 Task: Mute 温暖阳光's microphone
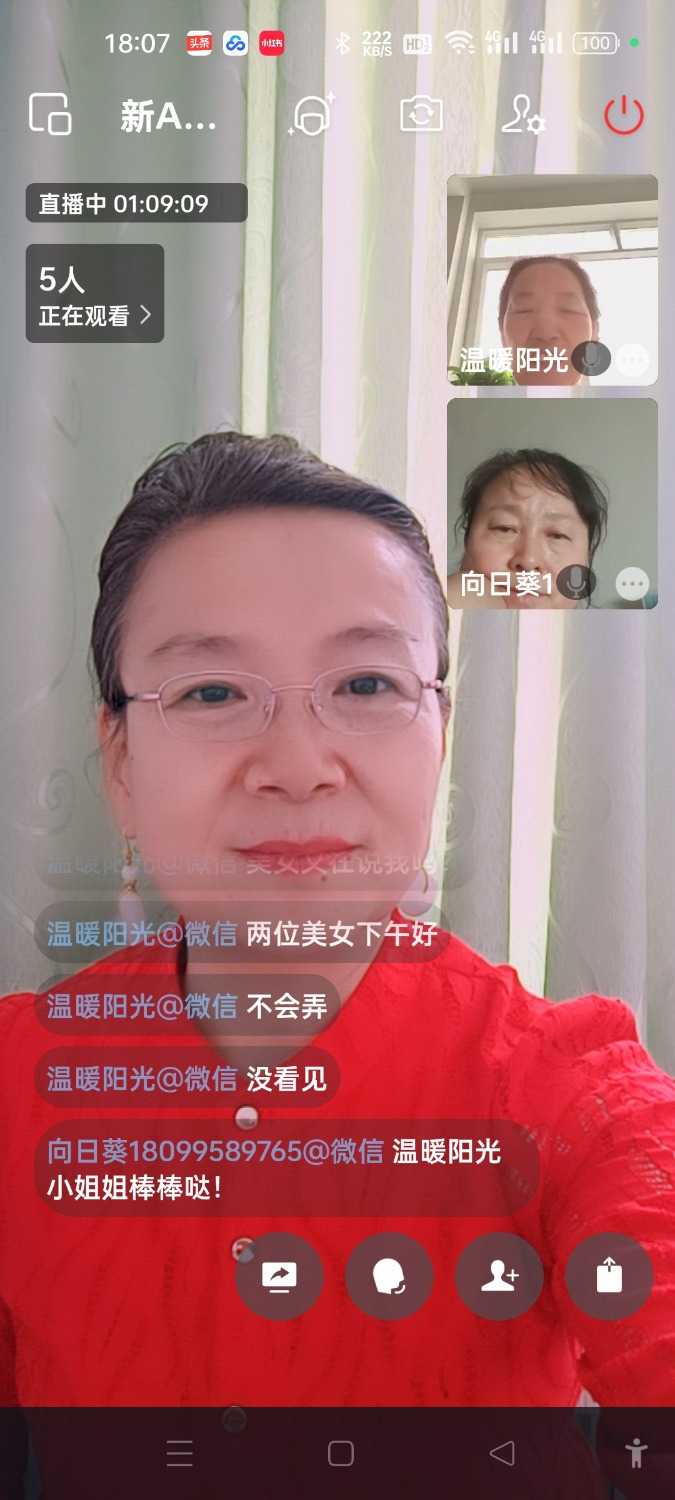coord(591,358)
